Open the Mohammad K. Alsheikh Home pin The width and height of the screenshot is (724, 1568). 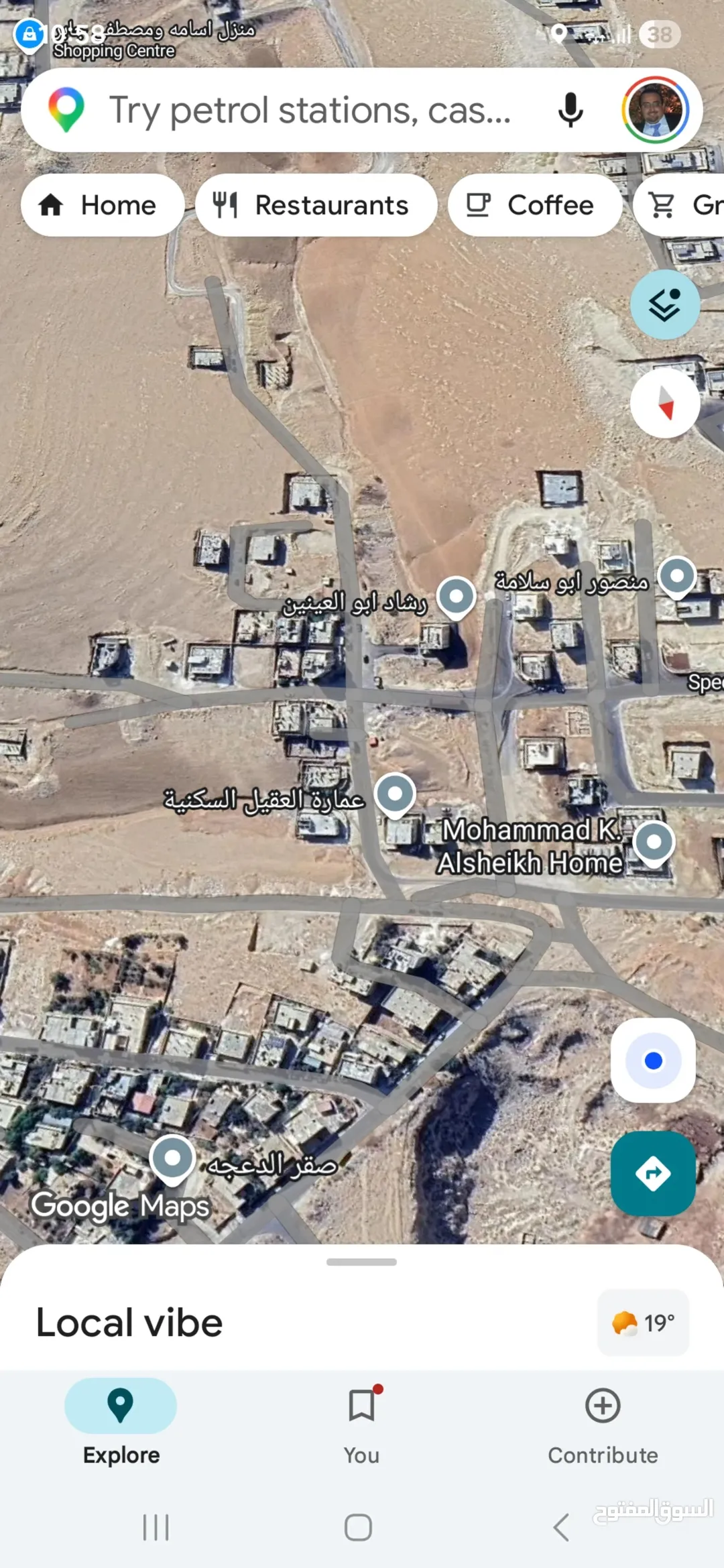(654, 842)
